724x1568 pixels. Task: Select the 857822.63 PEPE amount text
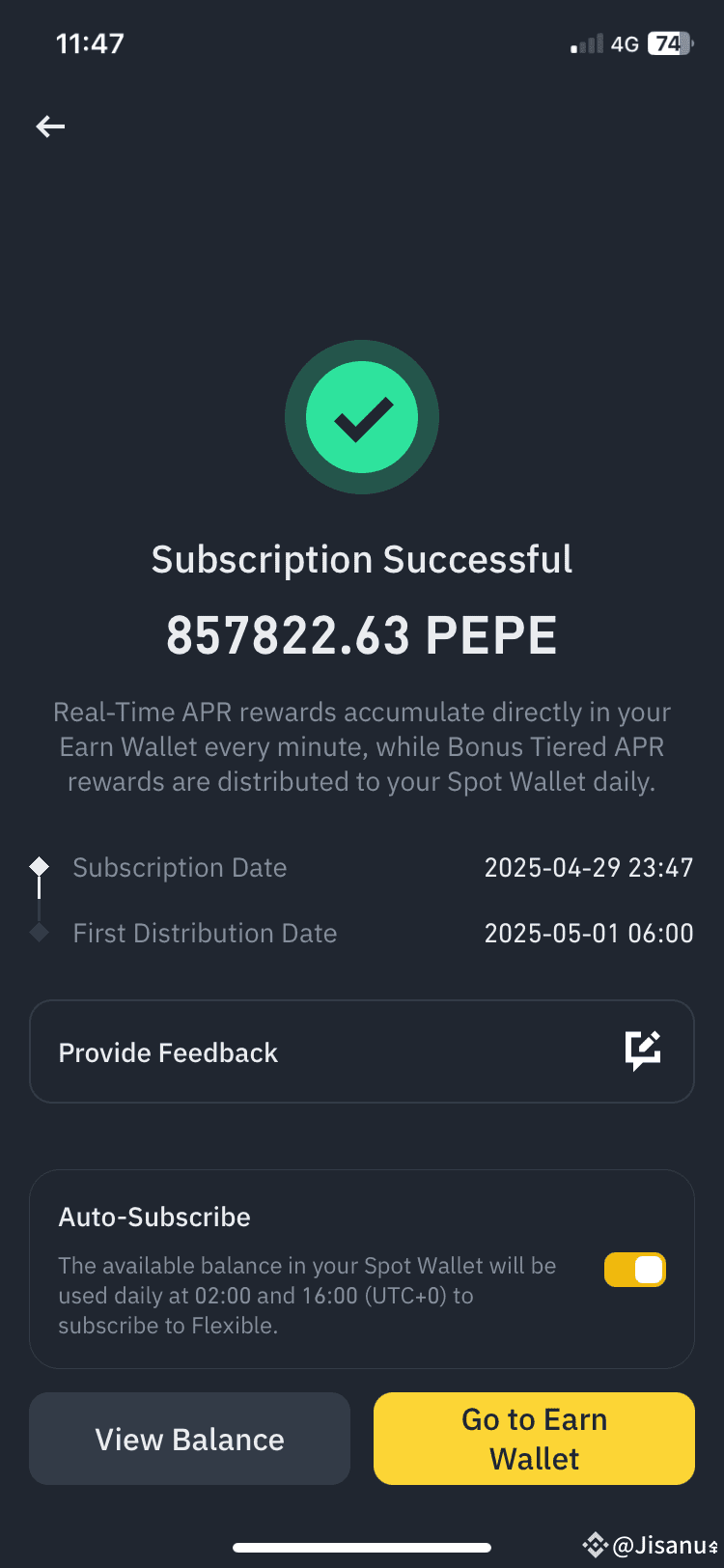tap(362, 633)
